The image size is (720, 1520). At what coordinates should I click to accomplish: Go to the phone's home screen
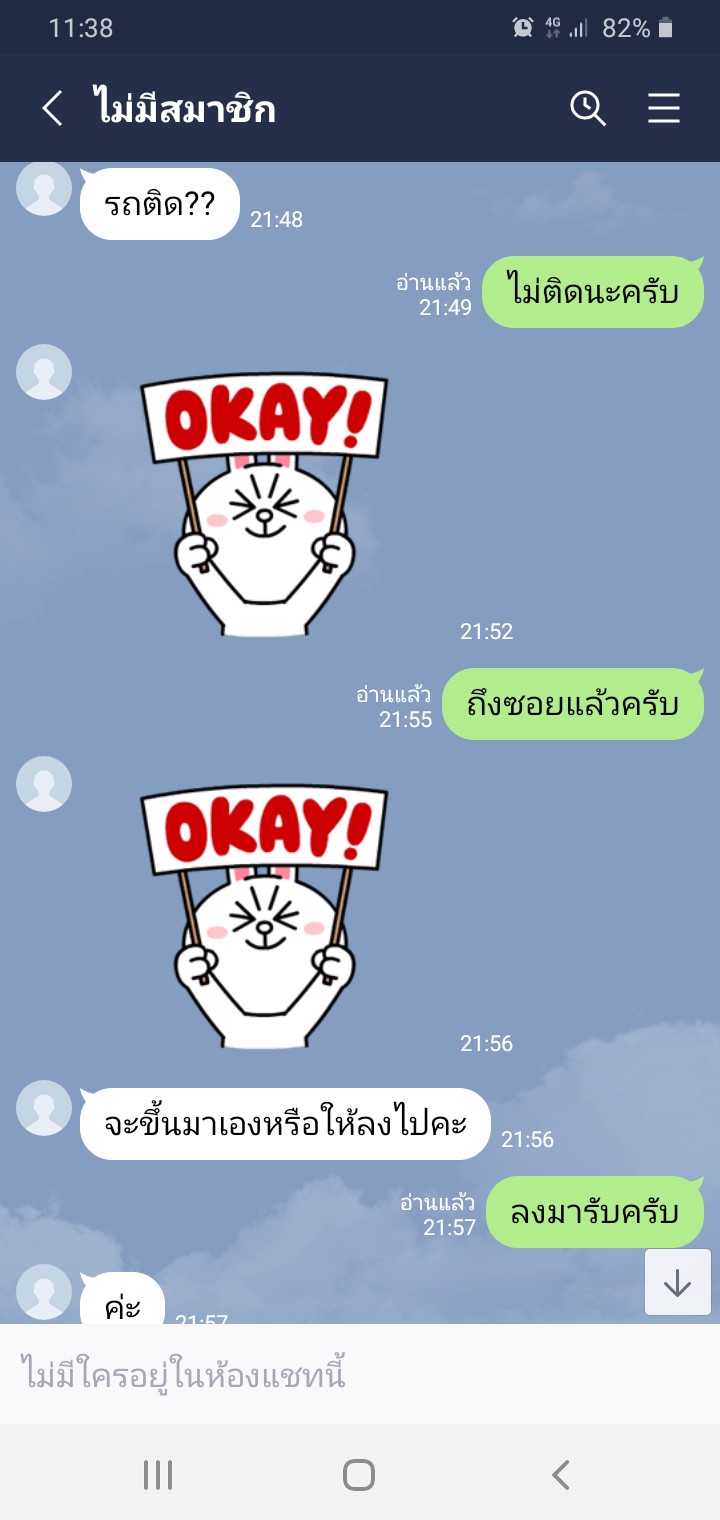[359, 1474]
